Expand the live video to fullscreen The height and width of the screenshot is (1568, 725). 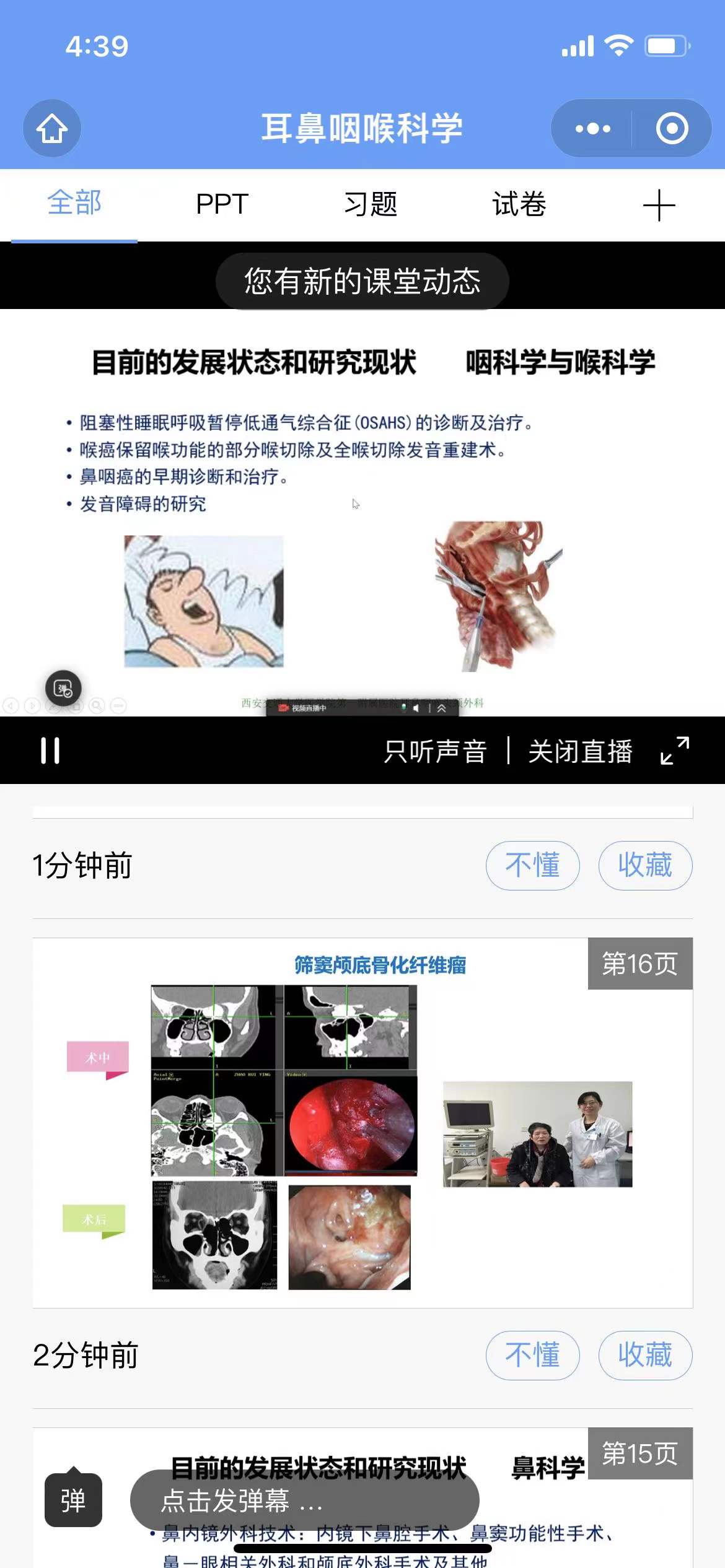[675, 751]
